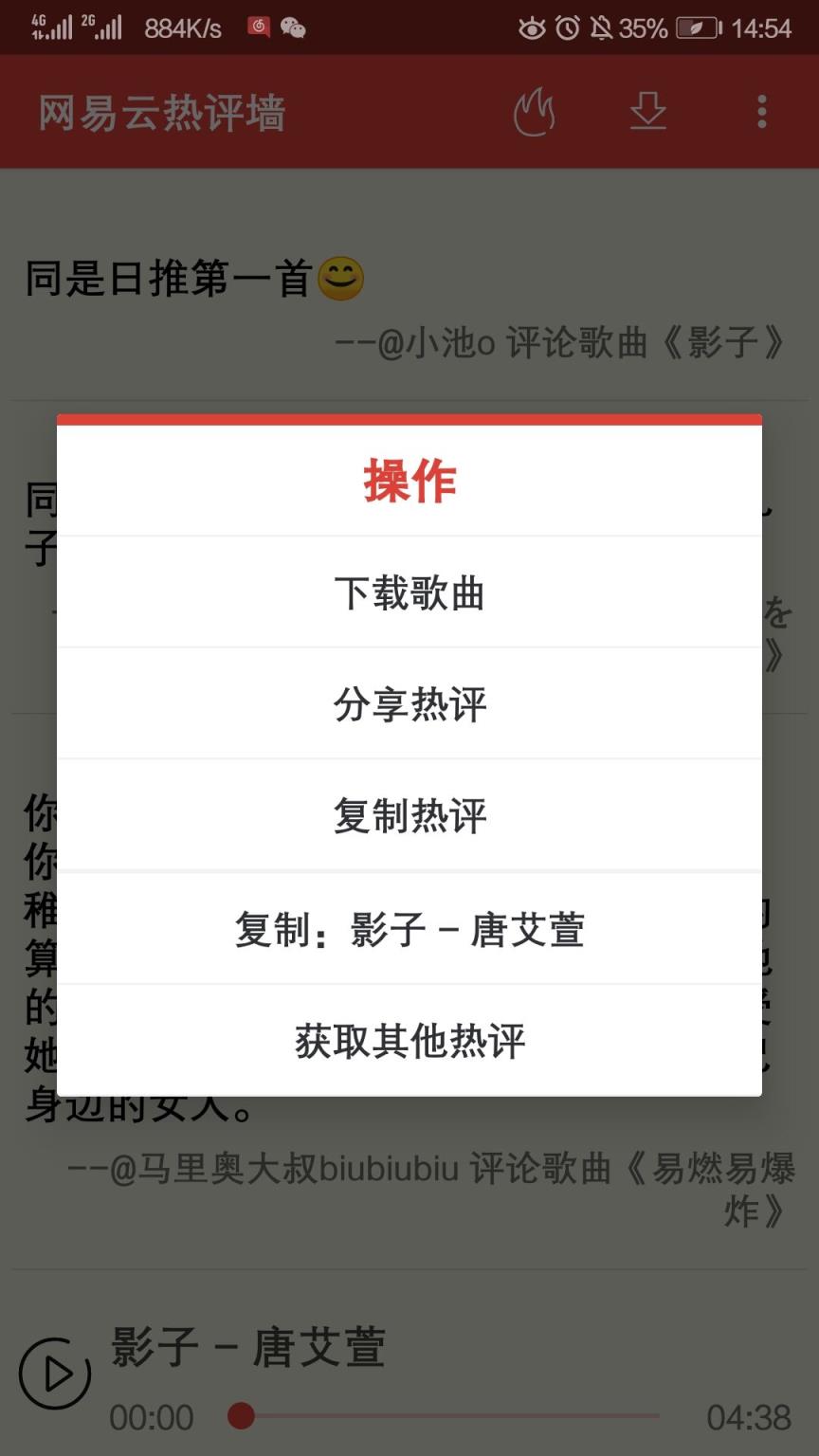
Task: Tap the play button for 影子 - 唐艾萱
Action: (x=54, y=1372)
